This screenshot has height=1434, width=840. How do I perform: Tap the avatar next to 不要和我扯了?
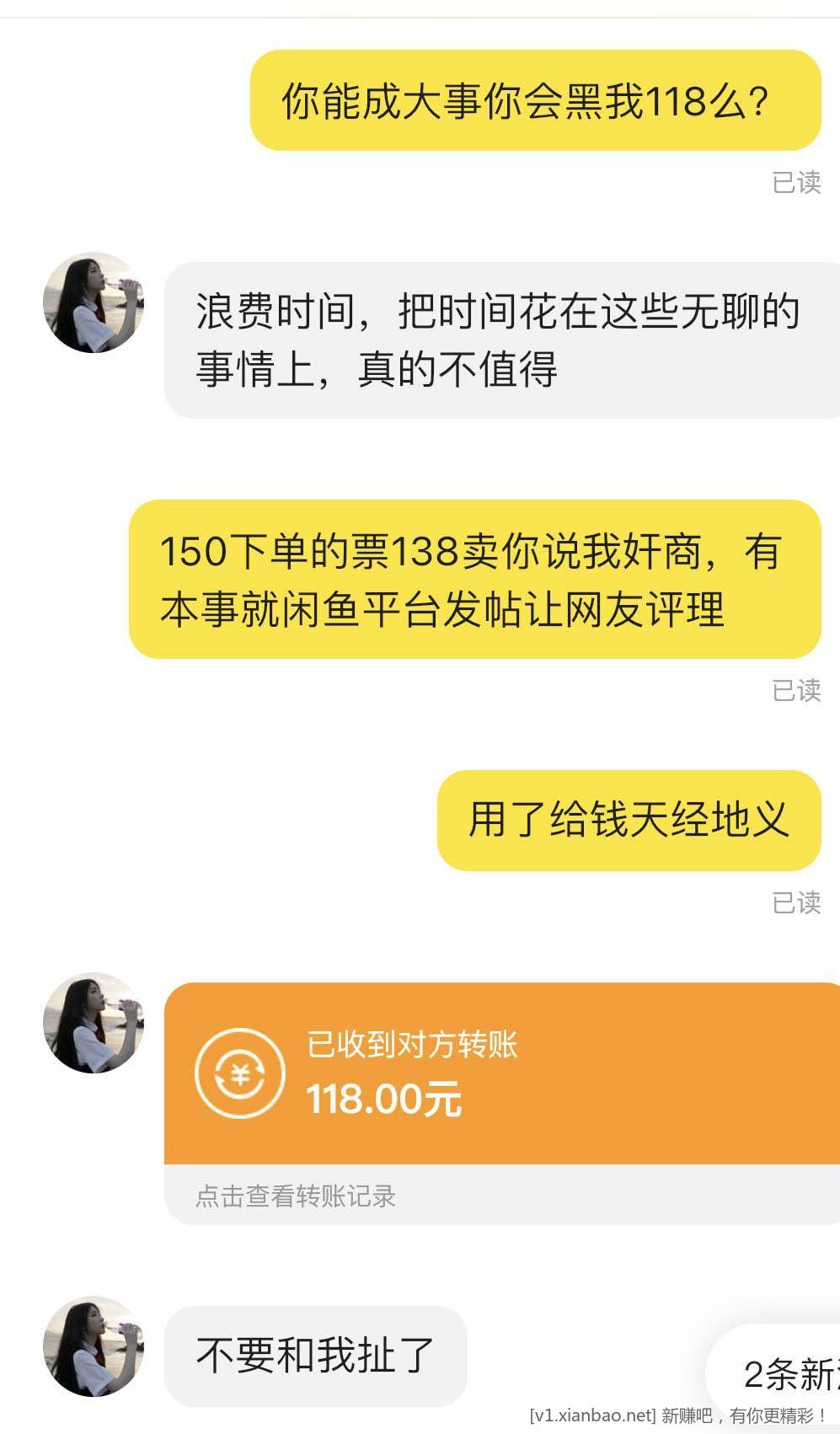[94, 1346]
